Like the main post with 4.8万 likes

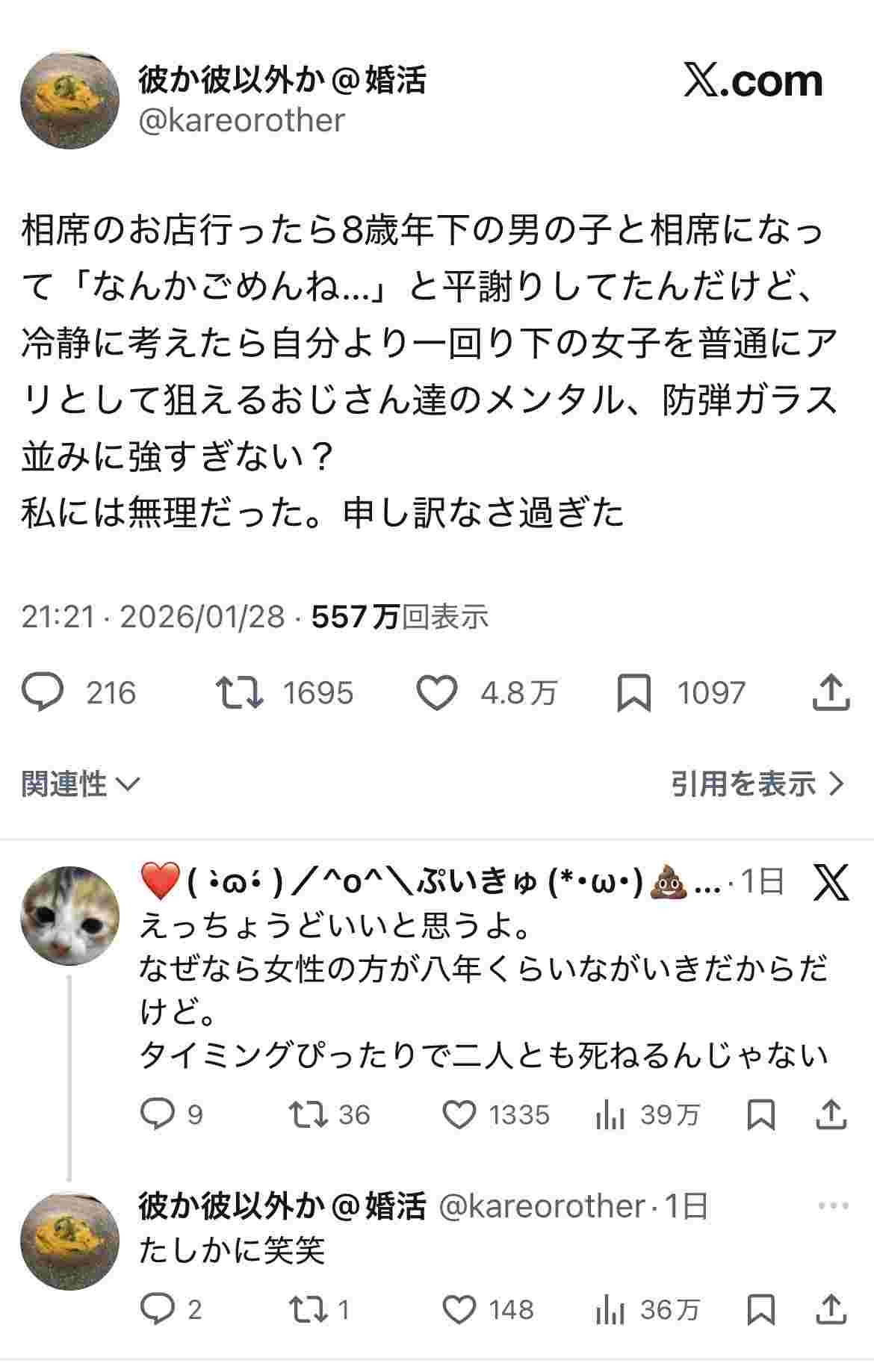[436, 692]
